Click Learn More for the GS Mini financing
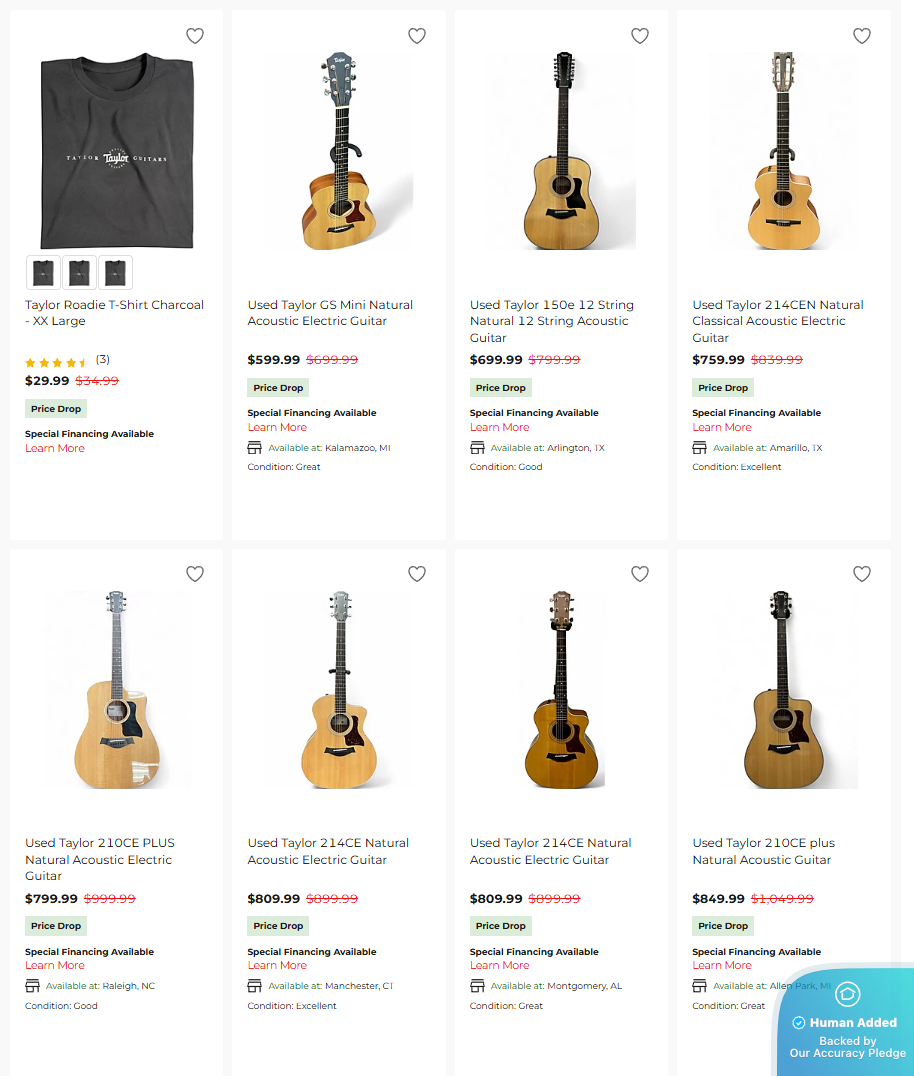 (x=277, y=427)
